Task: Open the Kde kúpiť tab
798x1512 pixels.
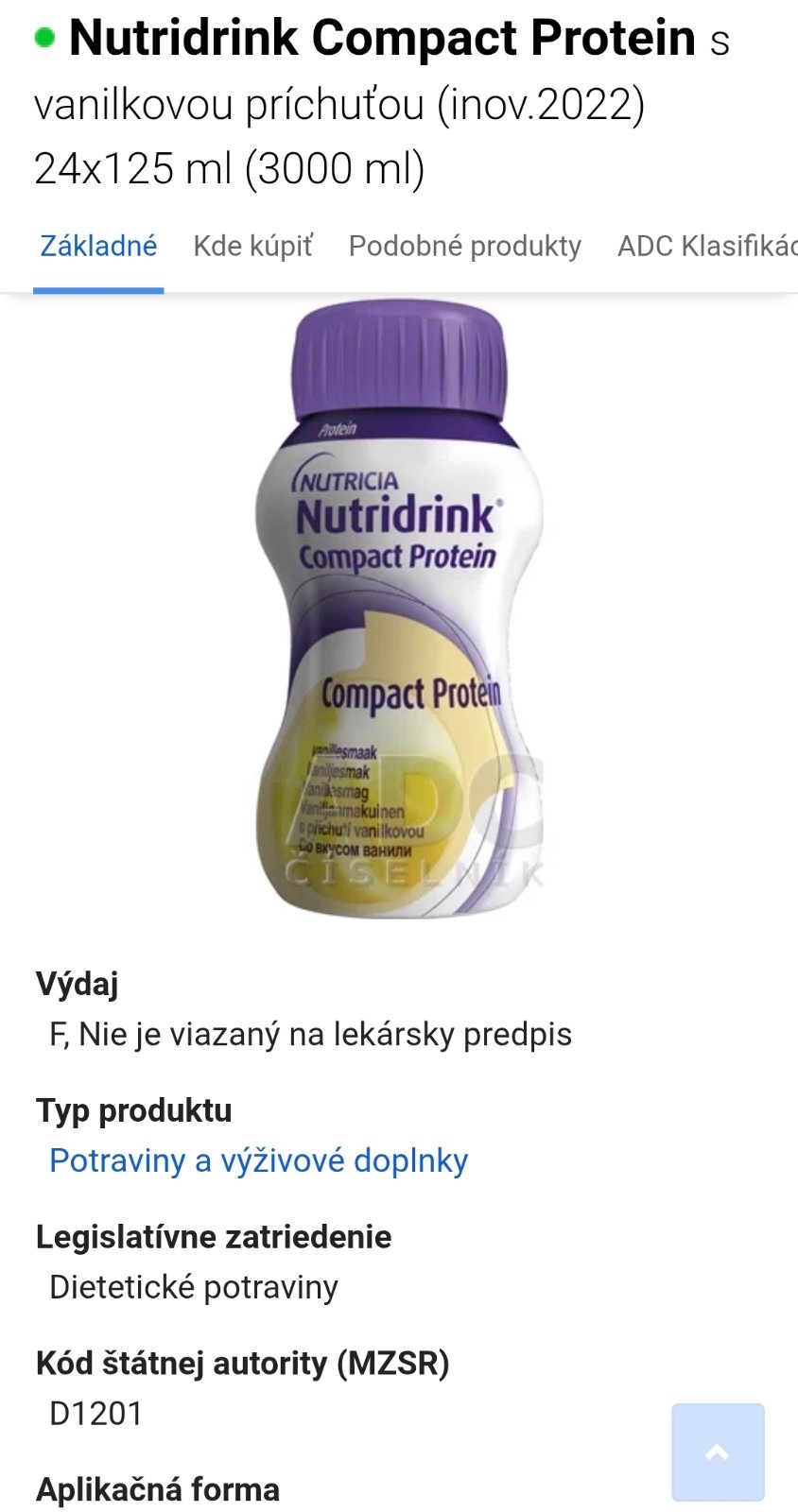Action: 252,247
